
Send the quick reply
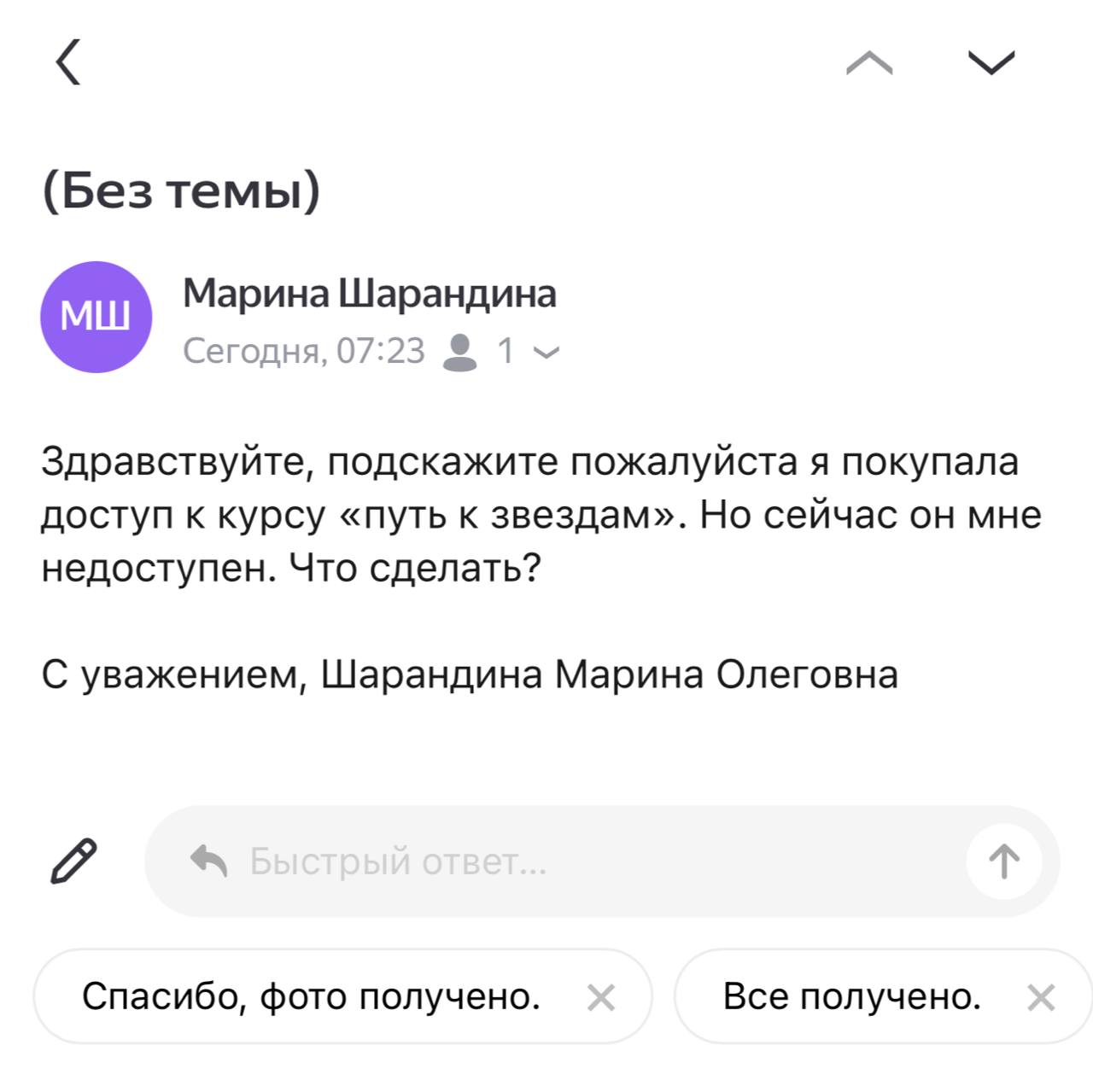click(x=1004, y=861)
